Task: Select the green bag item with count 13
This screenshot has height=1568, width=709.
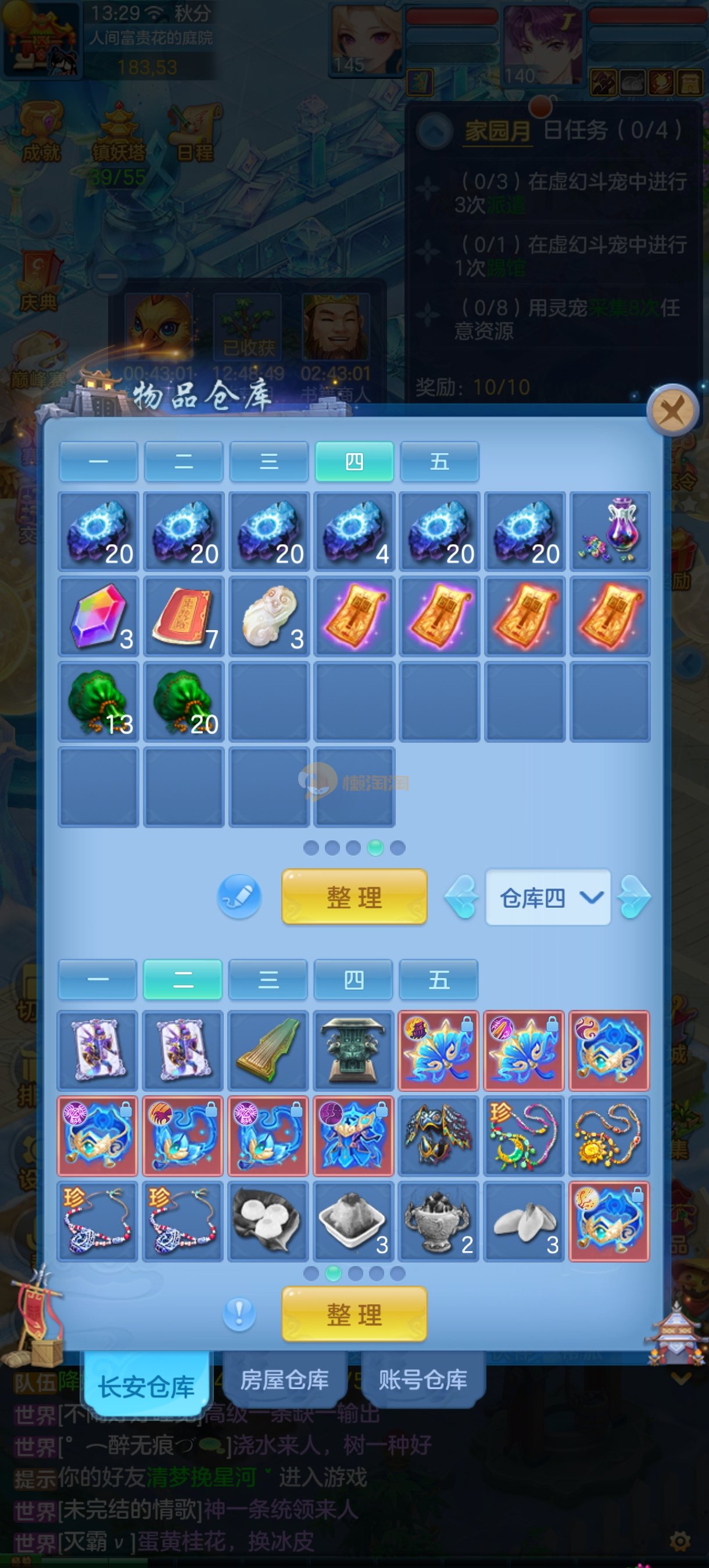Action: (98, 701)
